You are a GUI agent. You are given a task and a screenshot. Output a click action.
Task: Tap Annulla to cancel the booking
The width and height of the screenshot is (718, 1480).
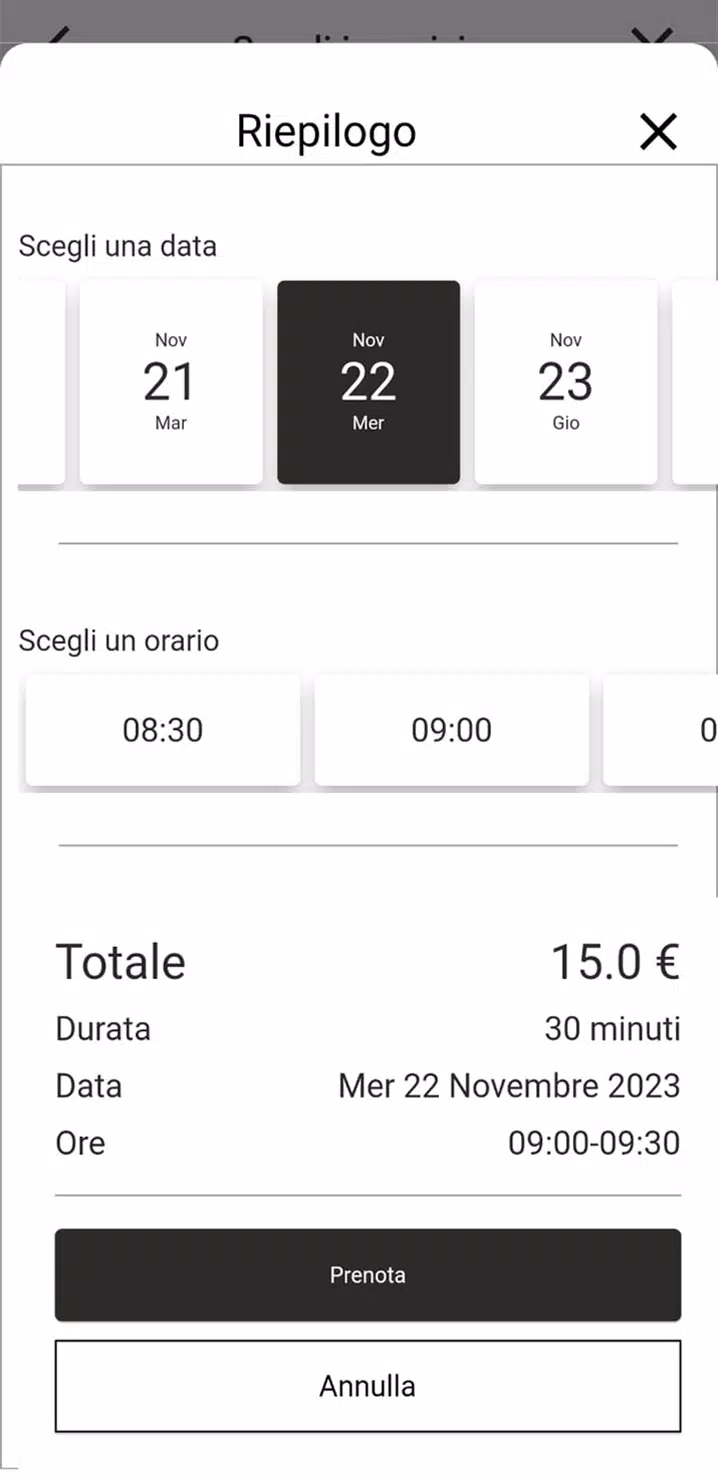click(x=368, y=1386)
